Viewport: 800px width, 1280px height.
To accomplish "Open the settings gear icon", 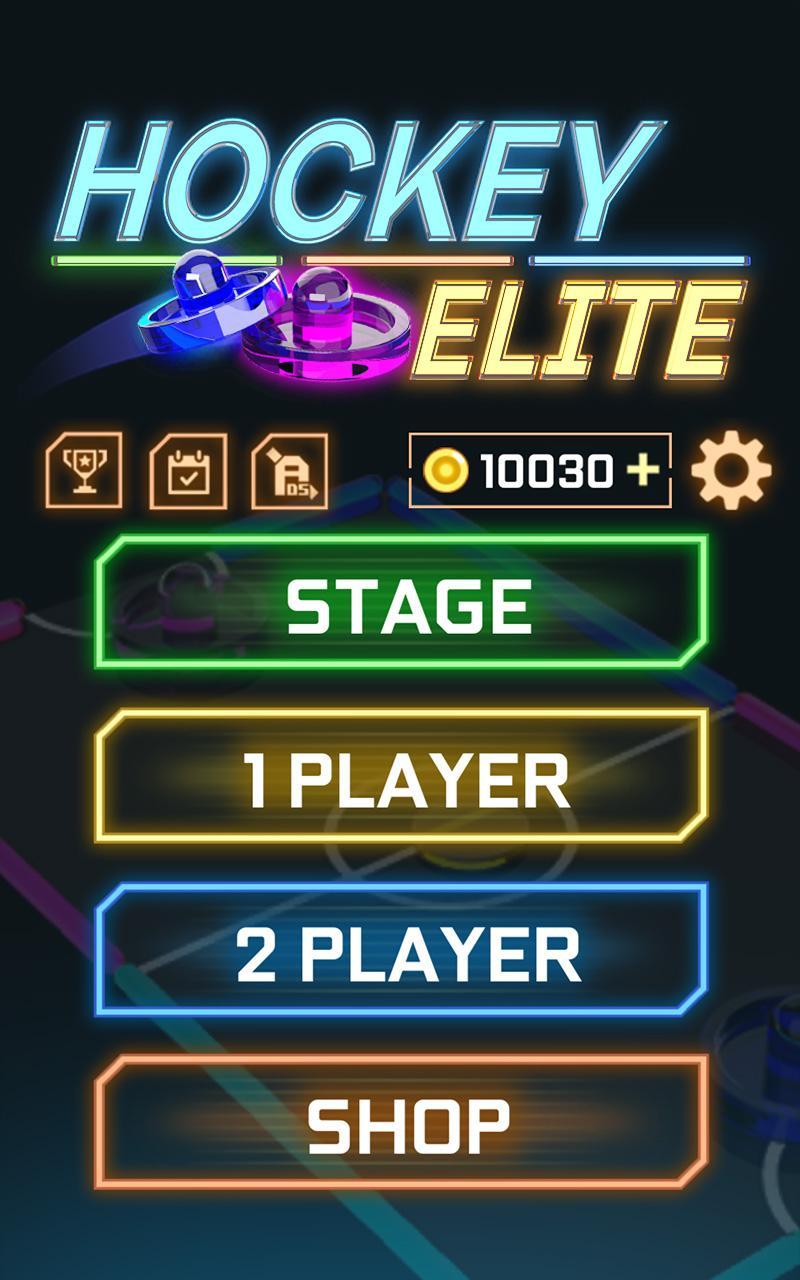I will pos(732,466).
